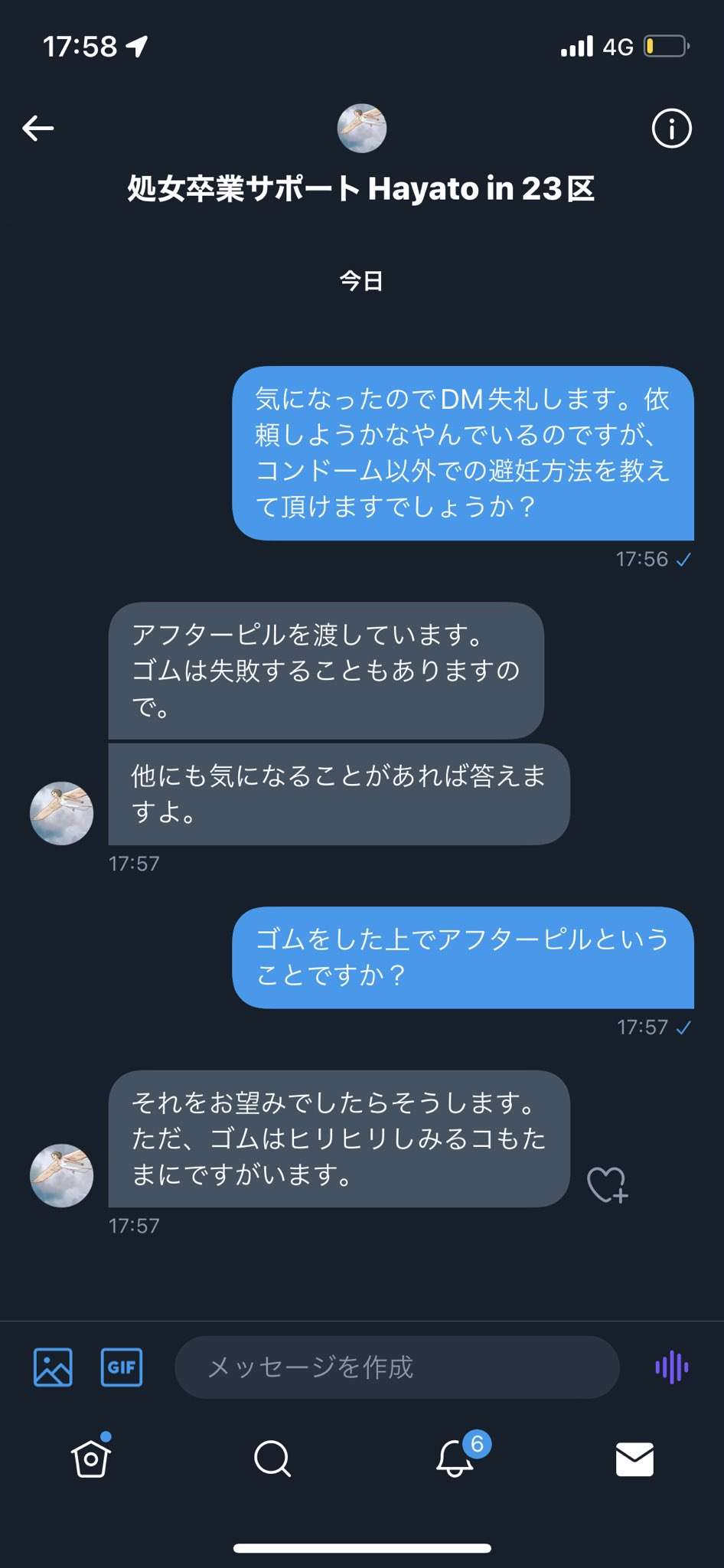Go back using the arrow icon
This screenshot has width=724, height=1568.
click(x=38, y=128)
